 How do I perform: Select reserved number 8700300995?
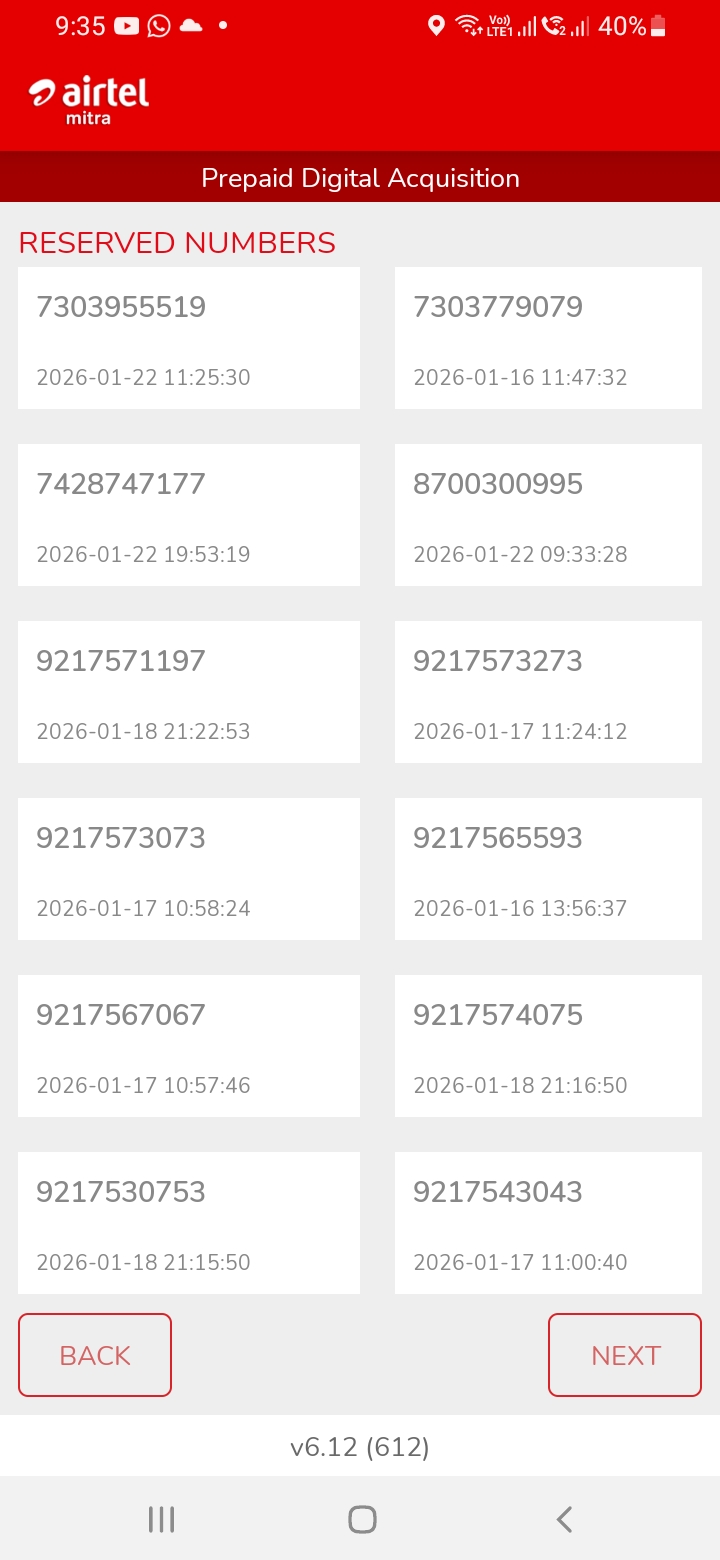tap(548, 515)
